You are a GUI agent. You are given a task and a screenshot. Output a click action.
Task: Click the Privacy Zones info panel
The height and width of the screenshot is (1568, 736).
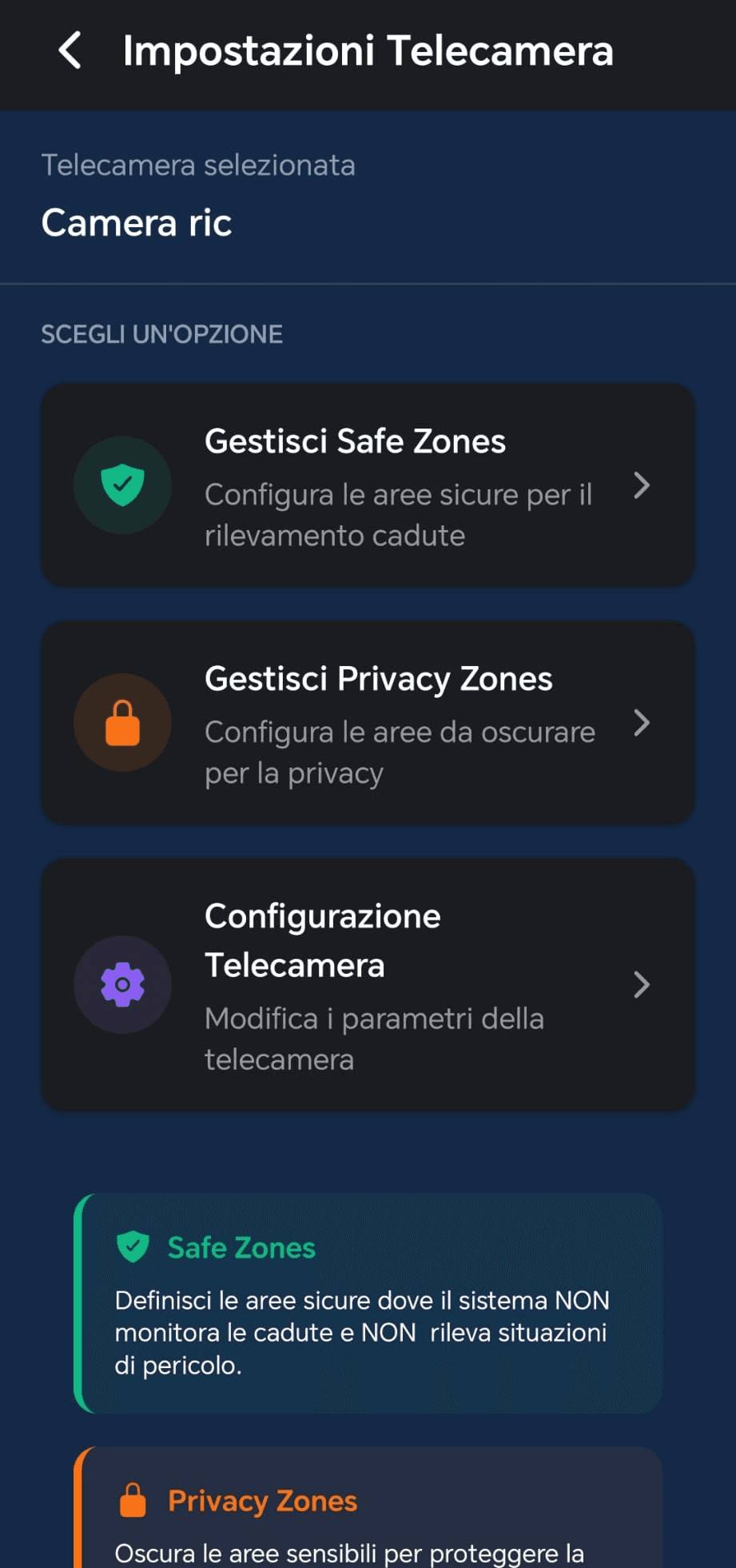point(368,1511)
